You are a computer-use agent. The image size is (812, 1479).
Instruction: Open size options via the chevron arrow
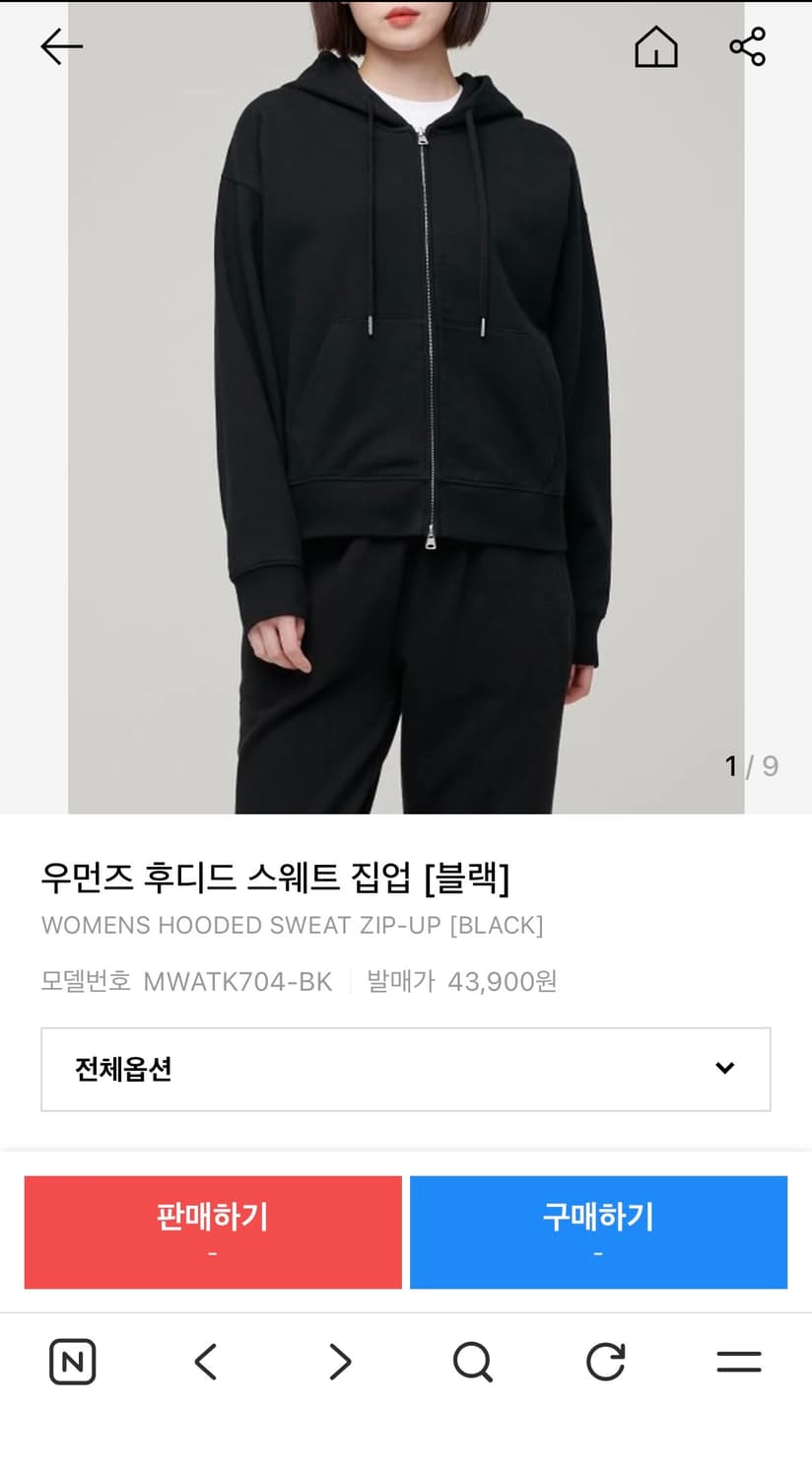pos(726,1068)
